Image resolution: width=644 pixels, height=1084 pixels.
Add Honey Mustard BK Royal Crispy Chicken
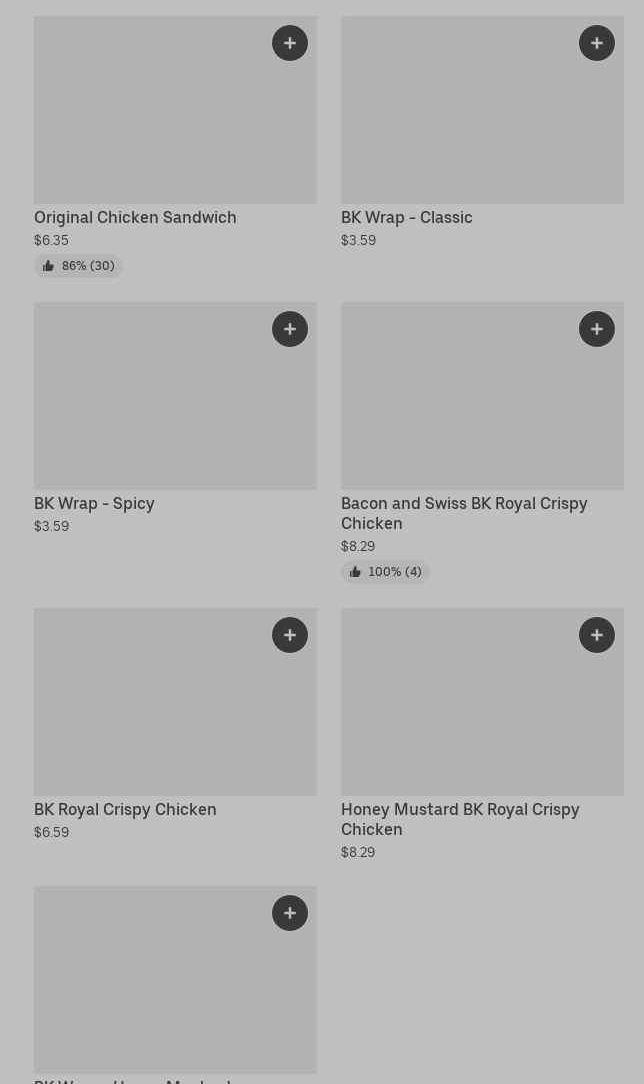coord(597,635)
